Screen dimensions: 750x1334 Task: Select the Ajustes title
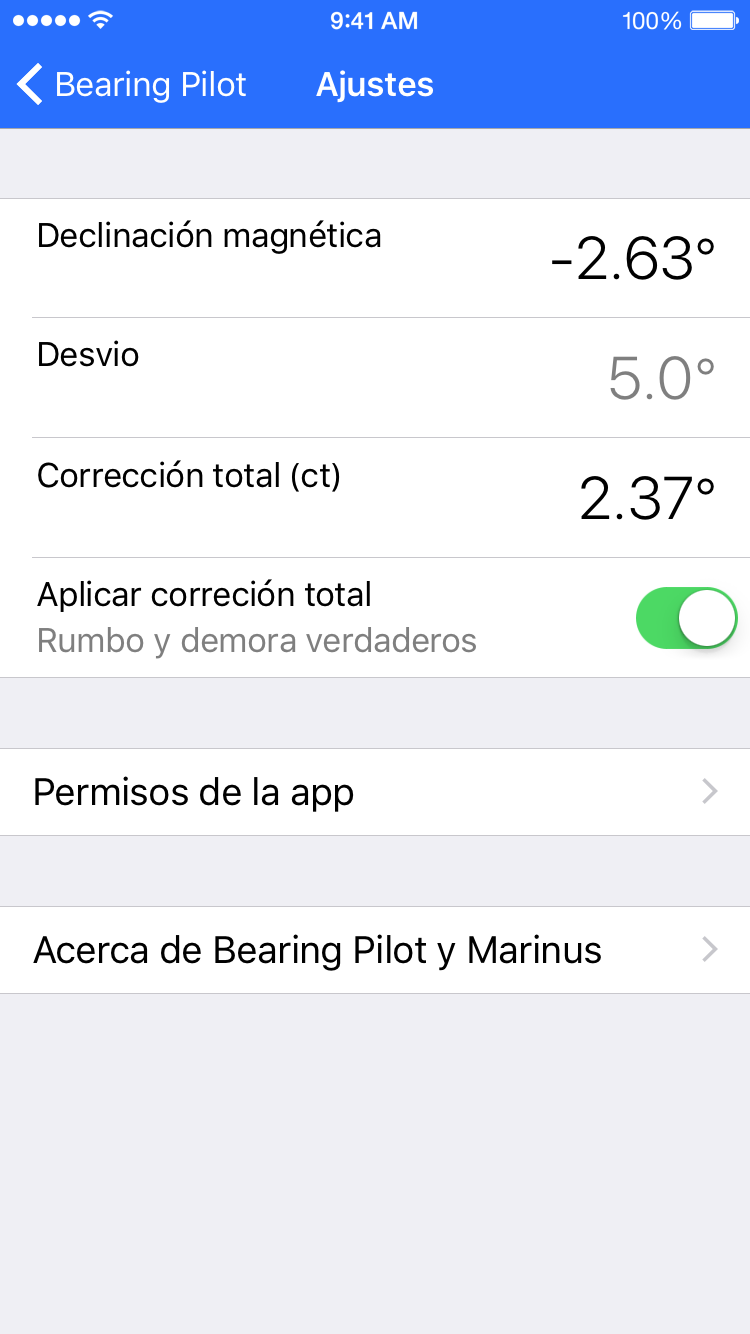pyautogui.click(x=374, y=85)
